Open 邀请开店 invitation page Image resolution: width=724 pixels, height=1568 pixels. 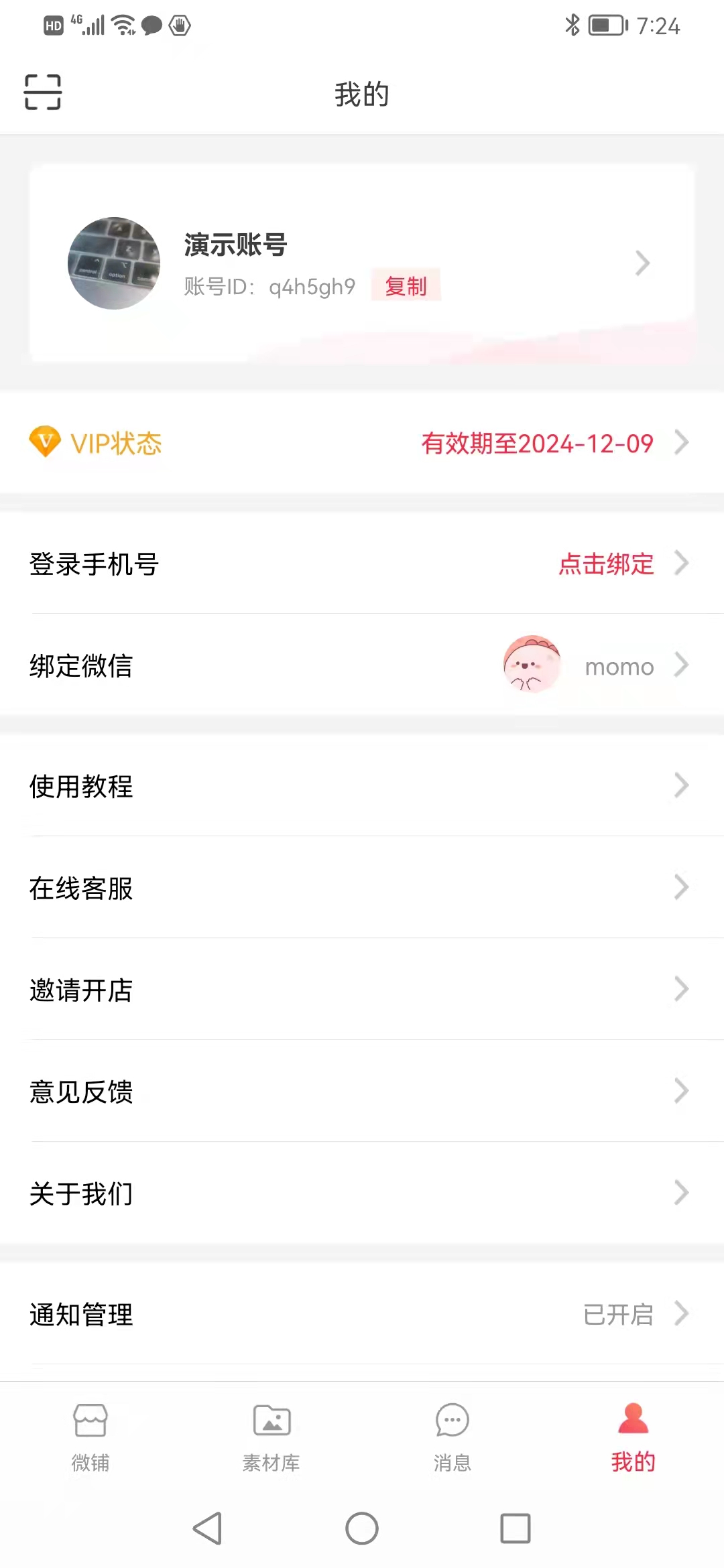[x=81, y=990]
